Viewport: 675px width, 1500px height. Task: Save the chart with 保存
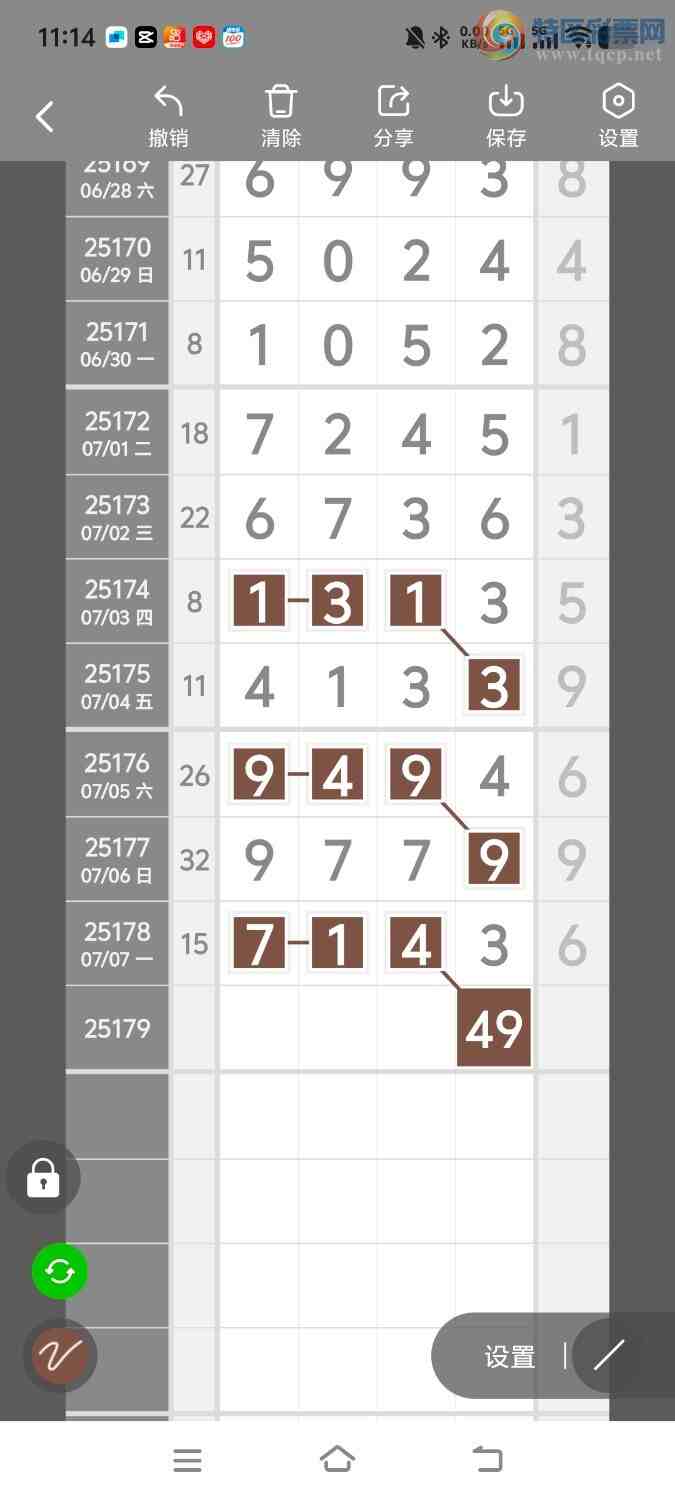click(506, 117)
